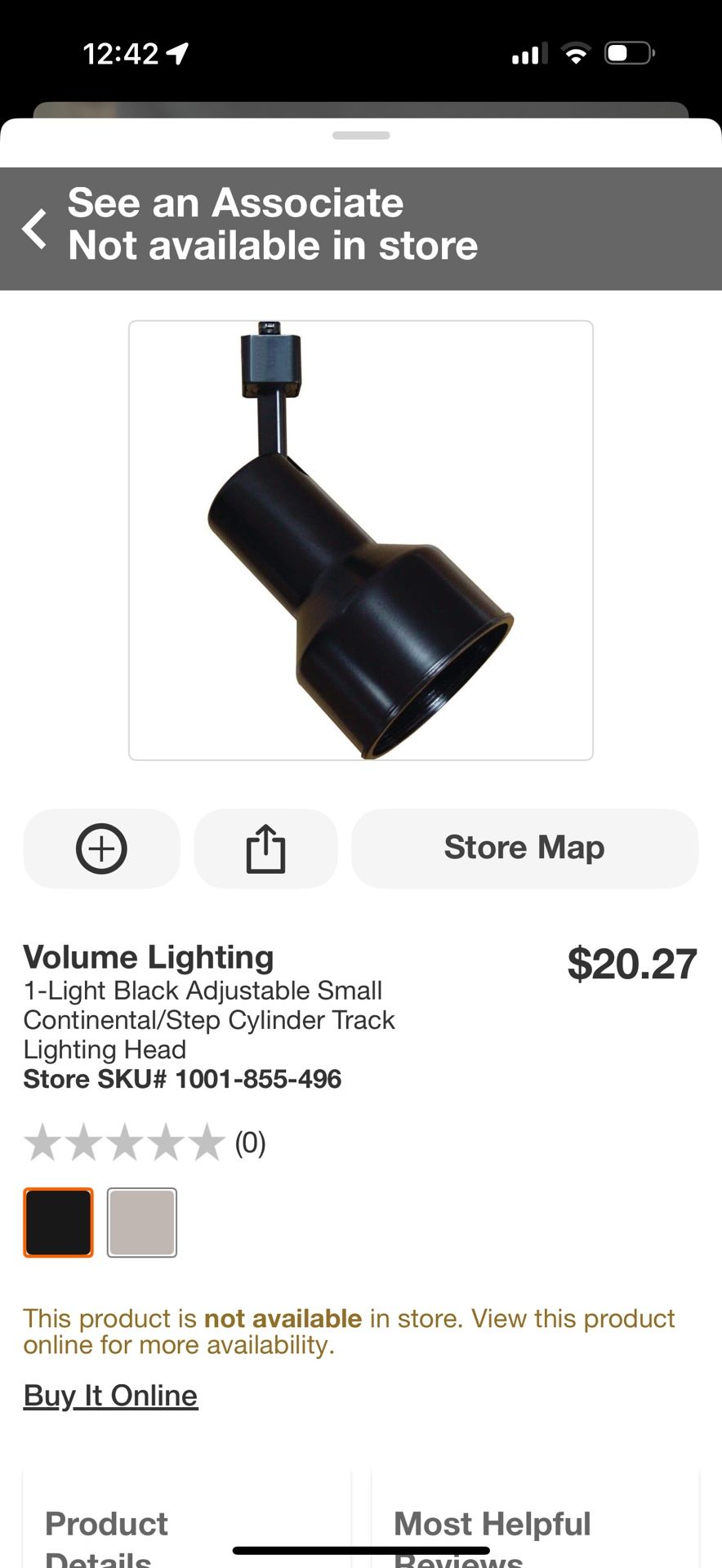The height and width of the screenshot is (1568, 722).
Task: Follow the Buy It Online link
Action: [x=110, y=1396]
